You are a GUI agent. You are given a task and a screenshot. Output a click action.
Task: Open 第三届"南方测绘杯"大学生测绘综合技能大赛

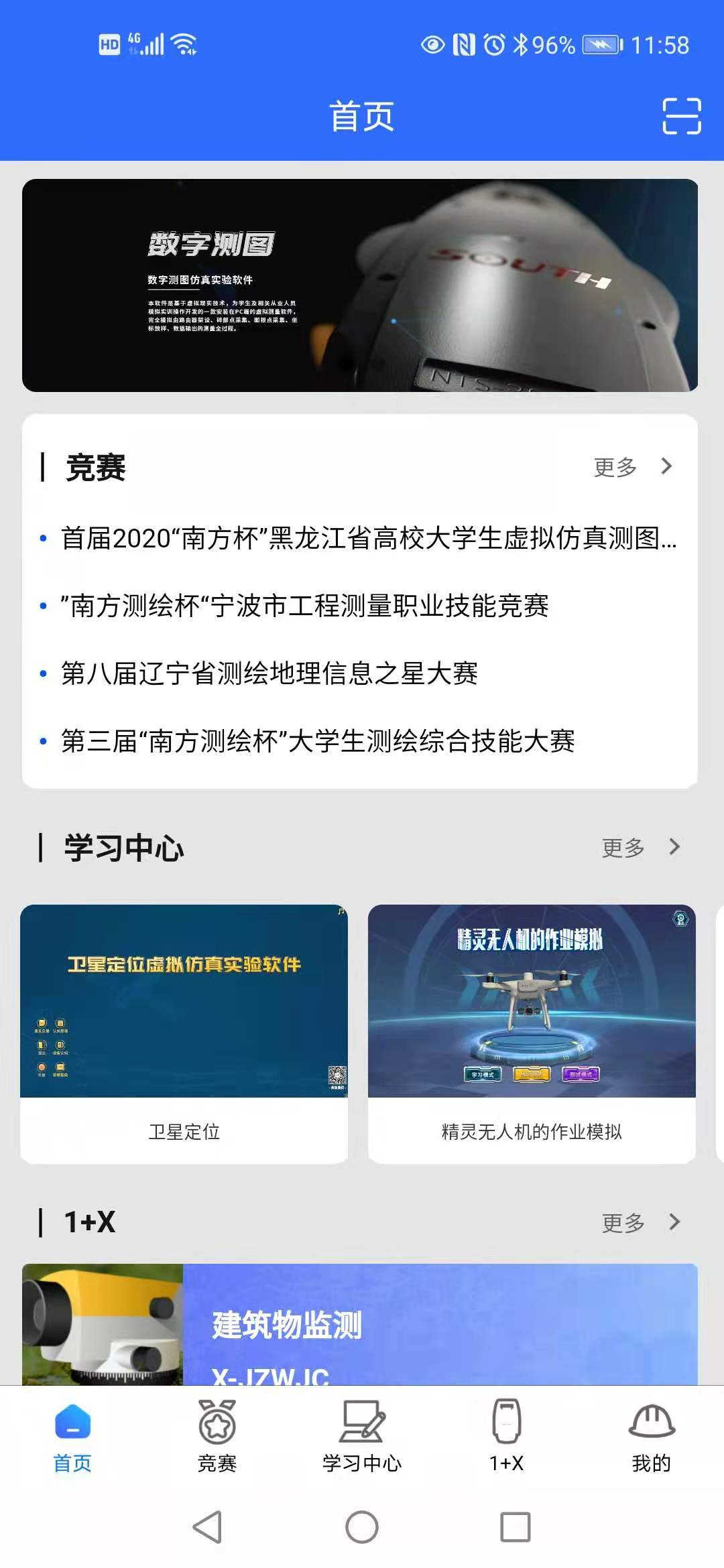[318, 741]
